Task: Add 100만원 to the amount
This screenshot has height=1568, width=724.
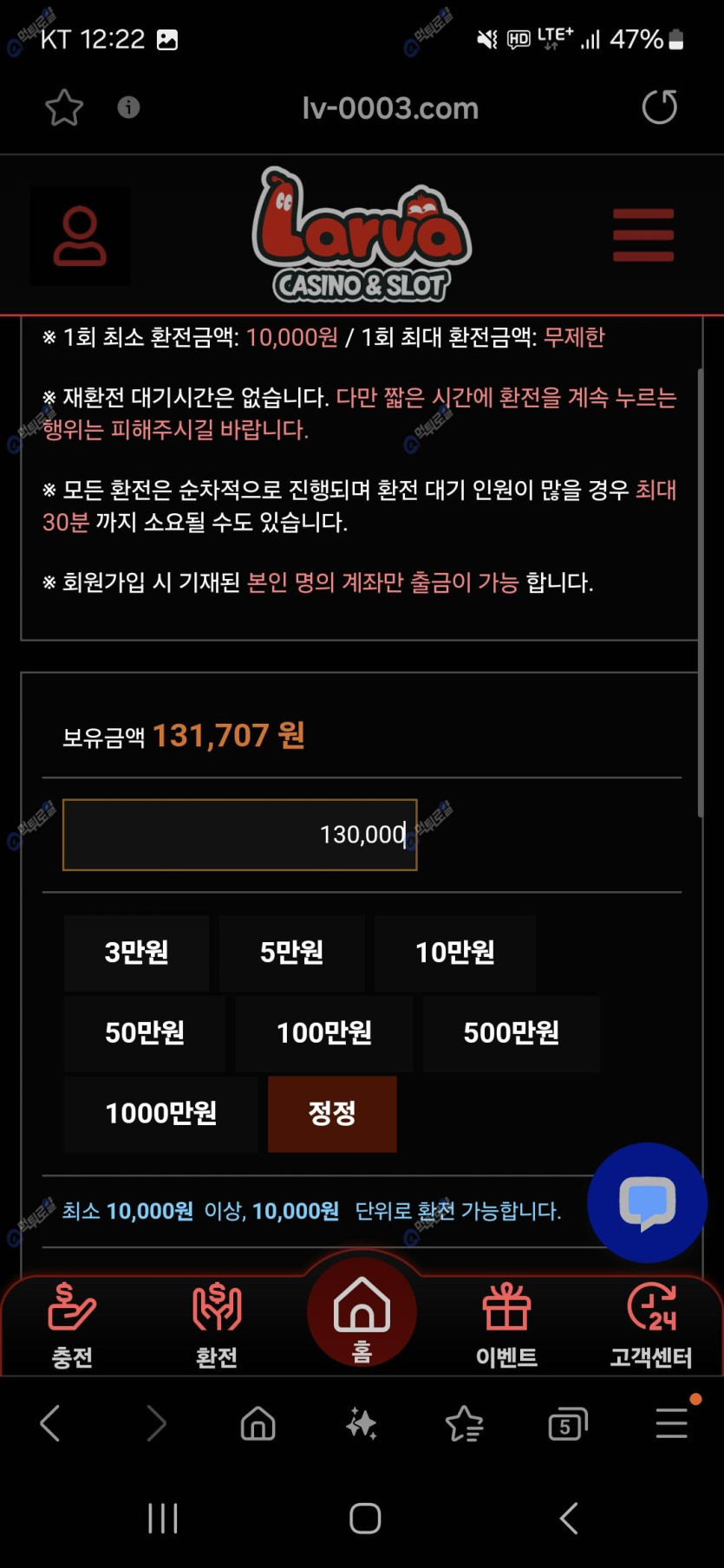Action: point(323,1033)
